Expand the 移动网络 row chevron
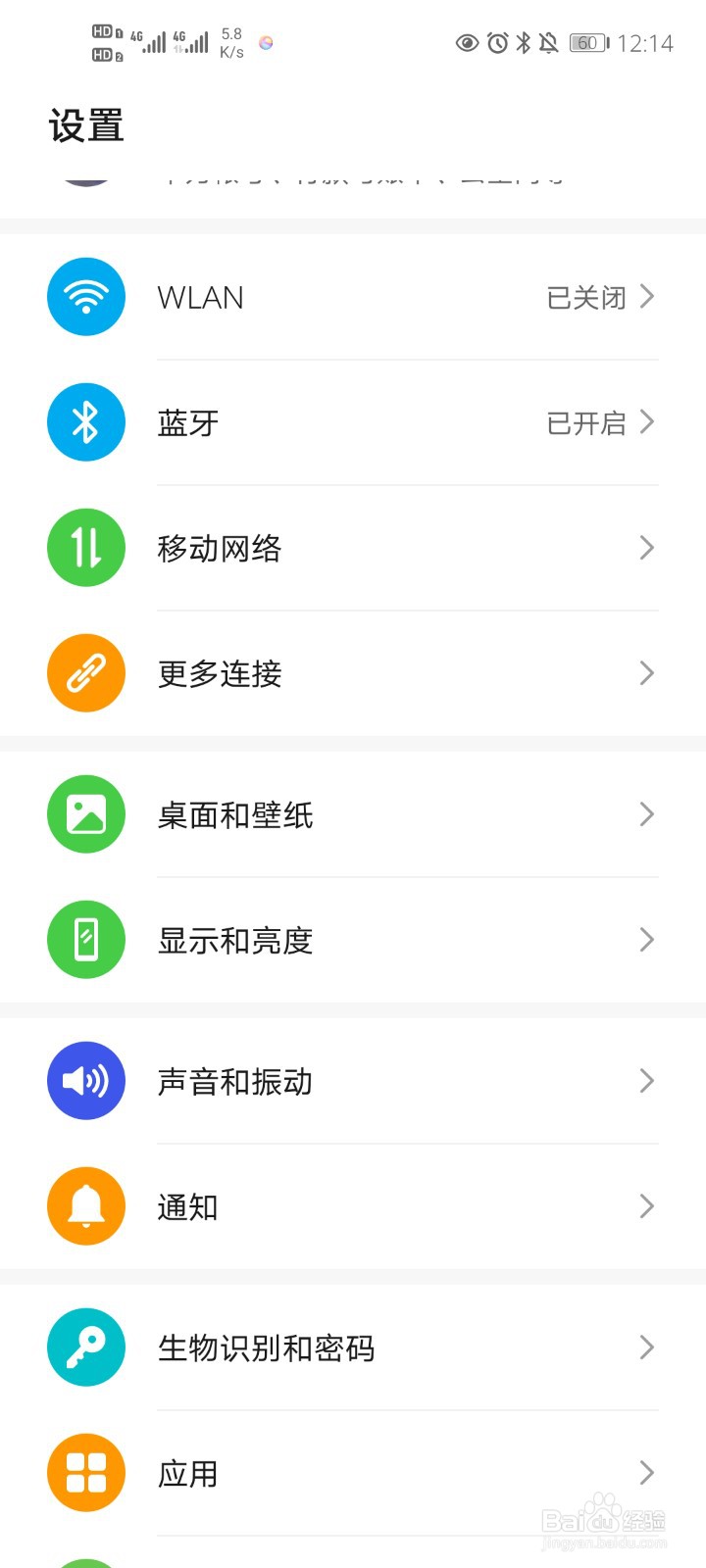This screenshot has height=1568, width=706. tap(646, 548)
